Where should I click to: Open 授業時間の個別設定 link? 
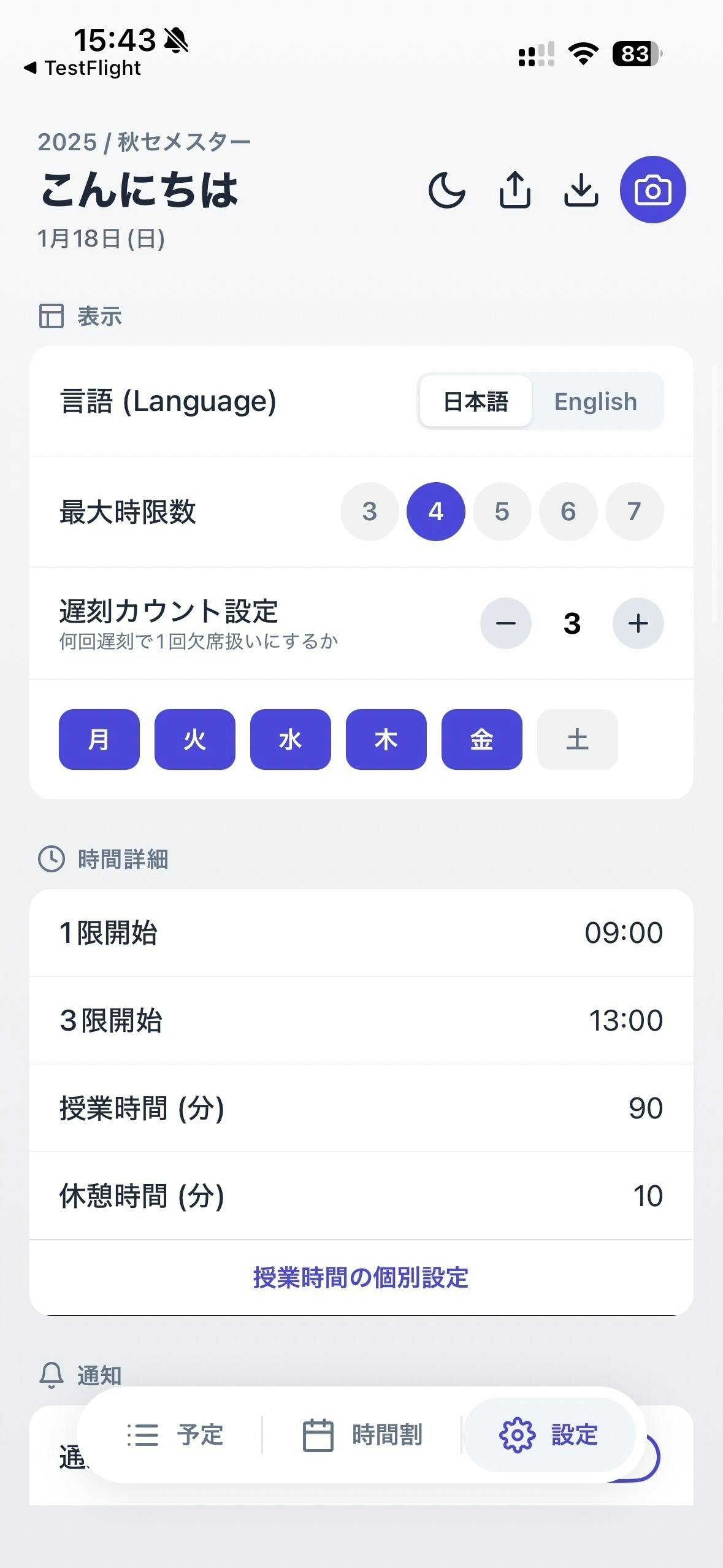pos(361,1278)
